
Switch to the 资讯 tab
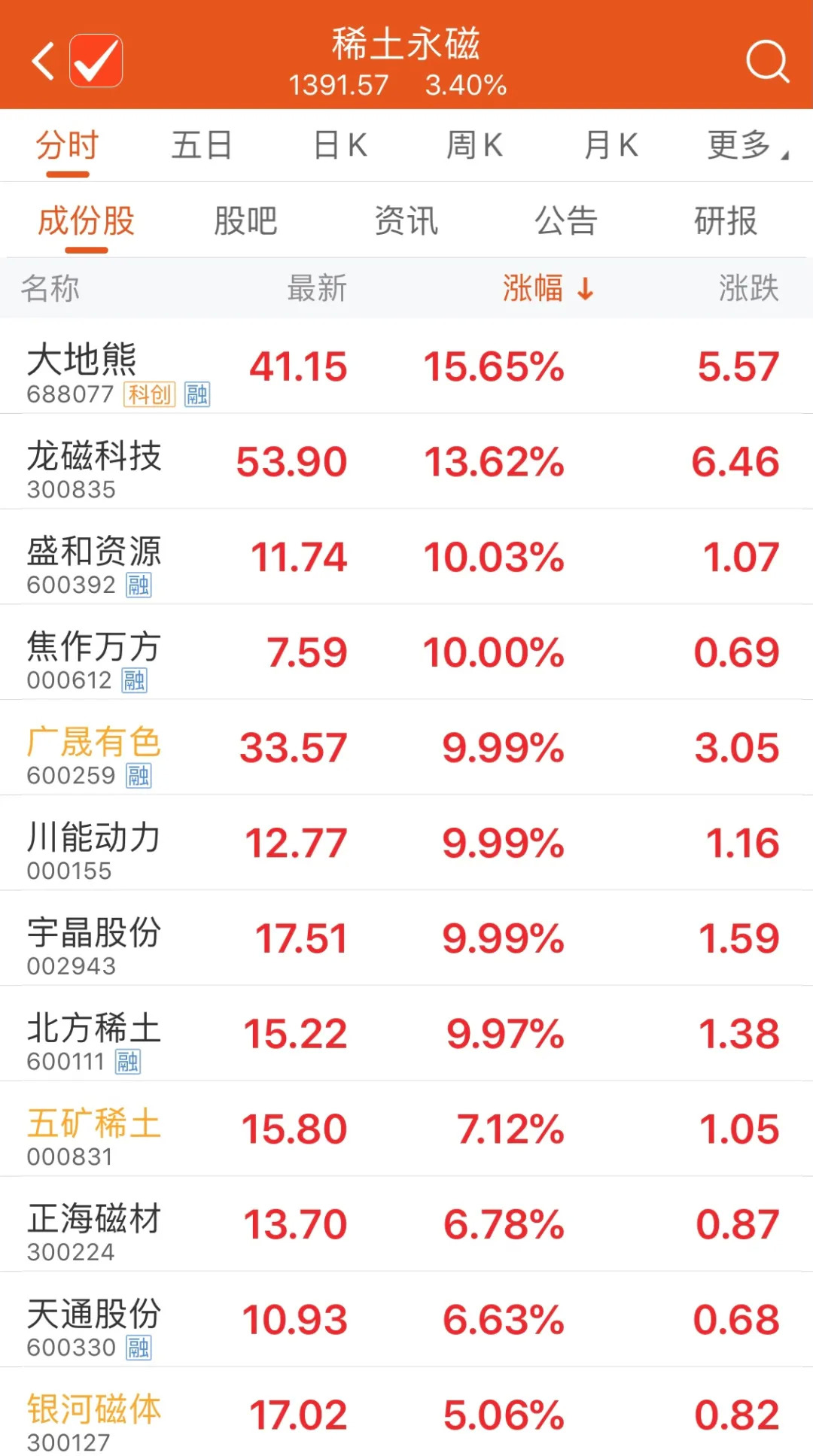406,221
